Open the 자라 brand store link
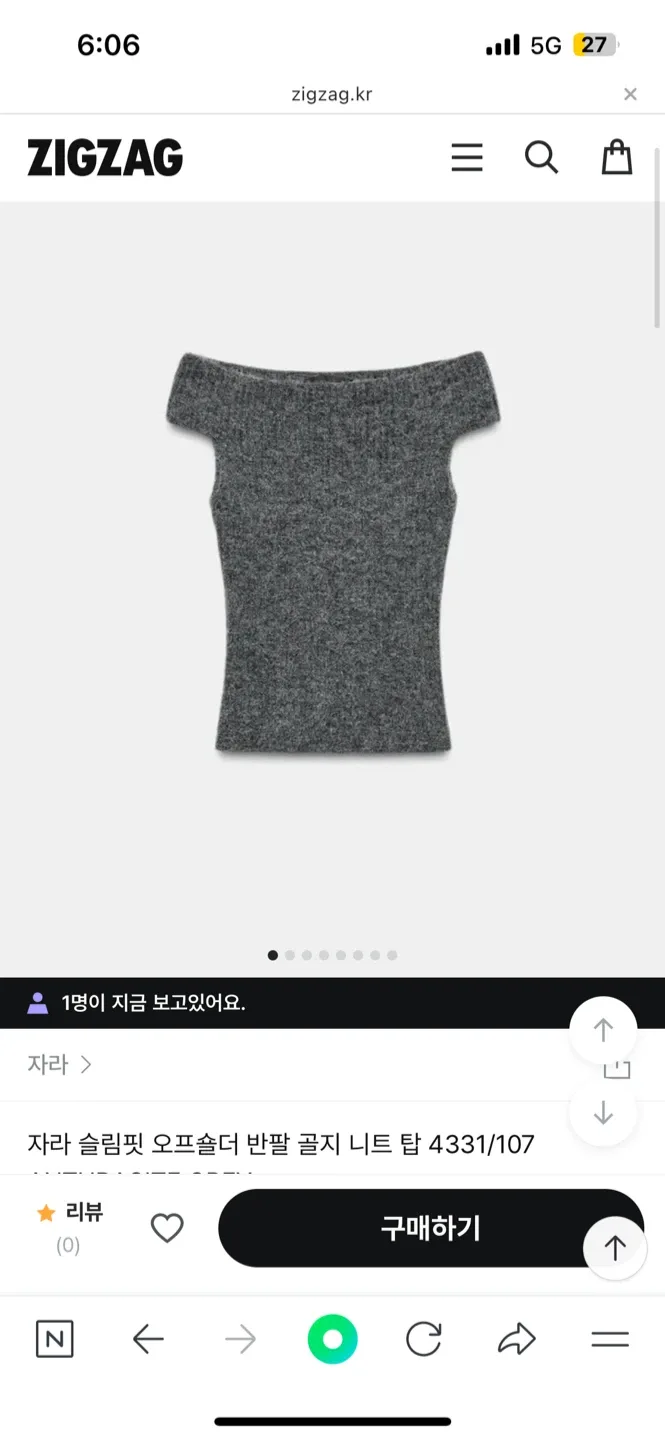The width and height of the screenshot is (665, 1440). pos(59,1064)
